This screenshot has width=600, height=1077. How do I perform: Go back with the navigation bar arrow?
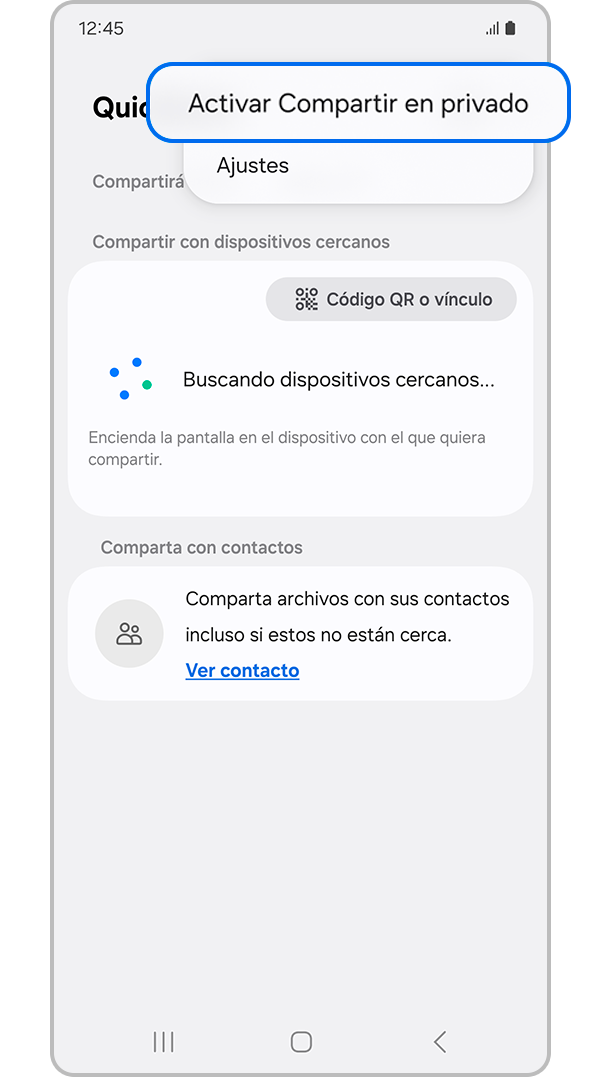[x=440, y=1041]
